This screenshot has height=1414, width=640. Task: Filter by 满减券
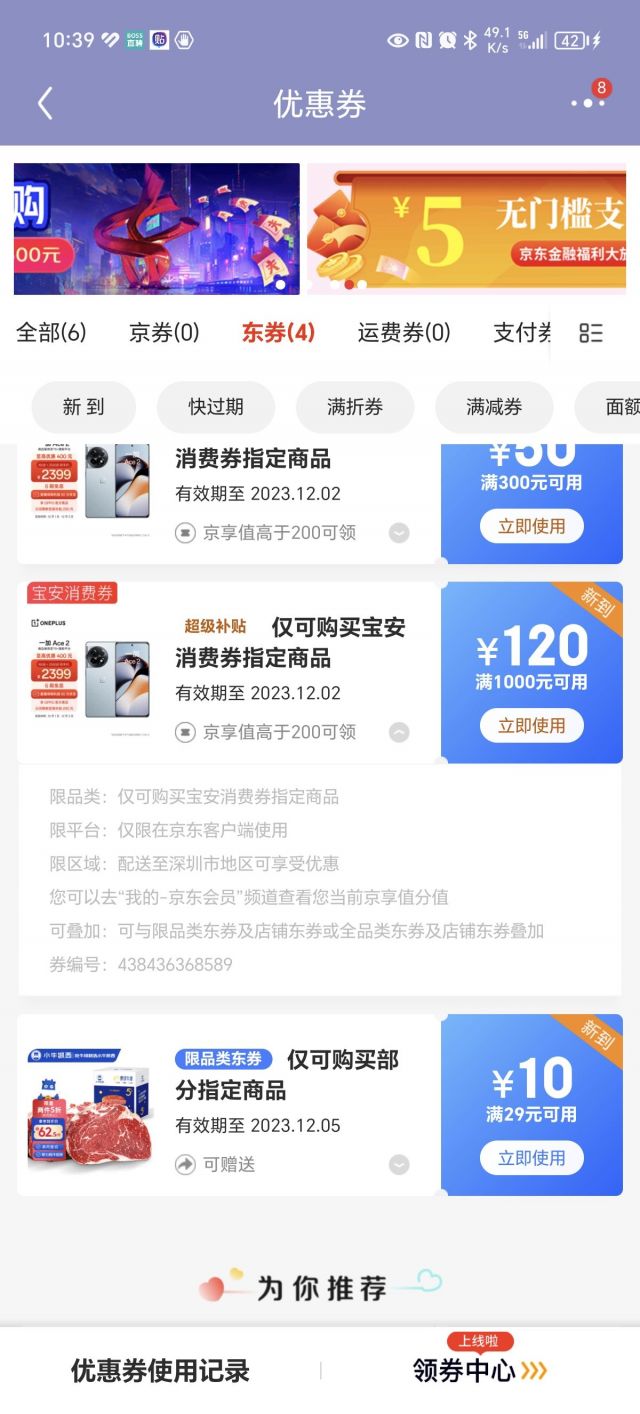point(494,407)
